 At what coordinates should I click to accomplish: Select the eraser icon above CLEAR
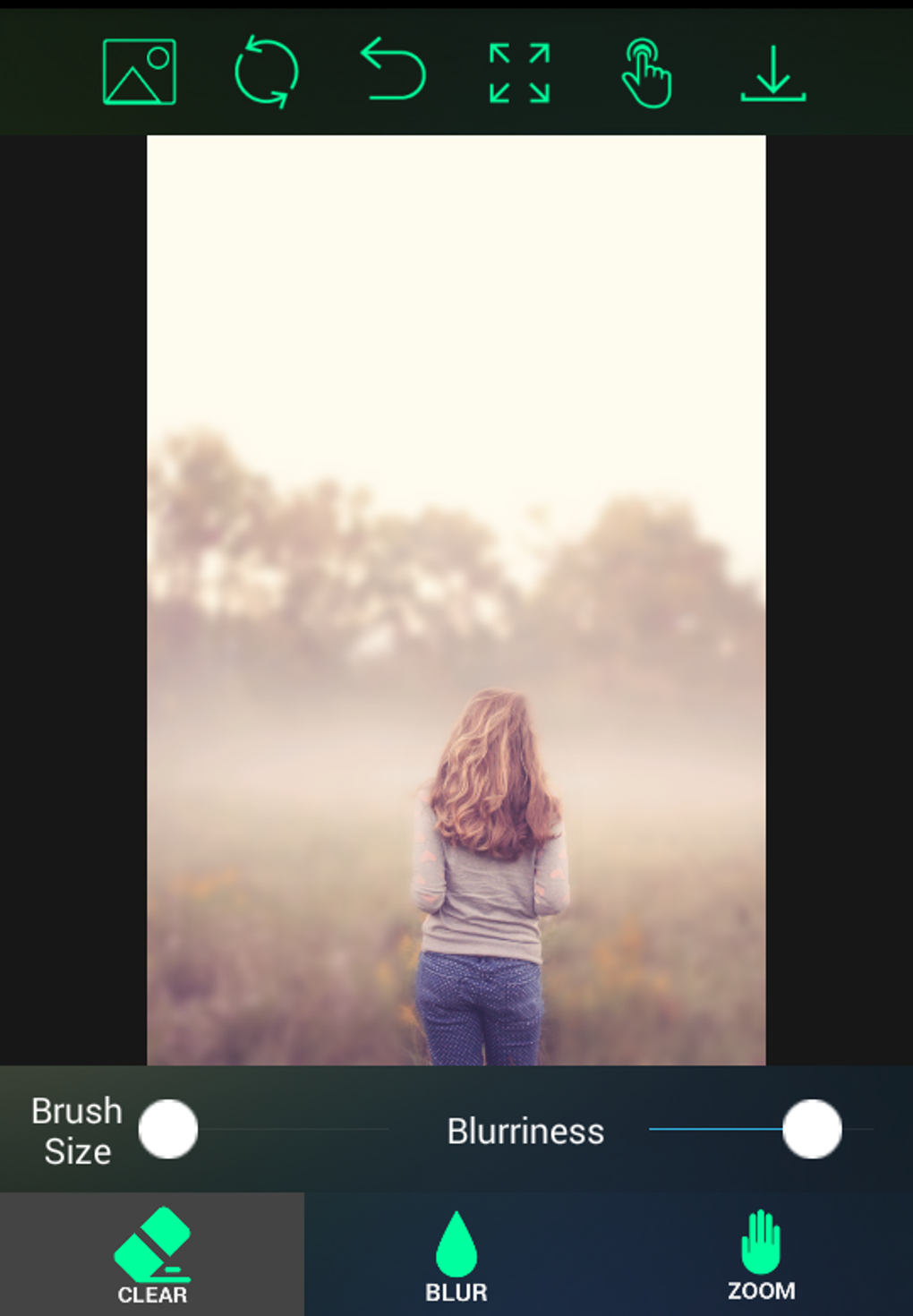[x=153, y=1244]
